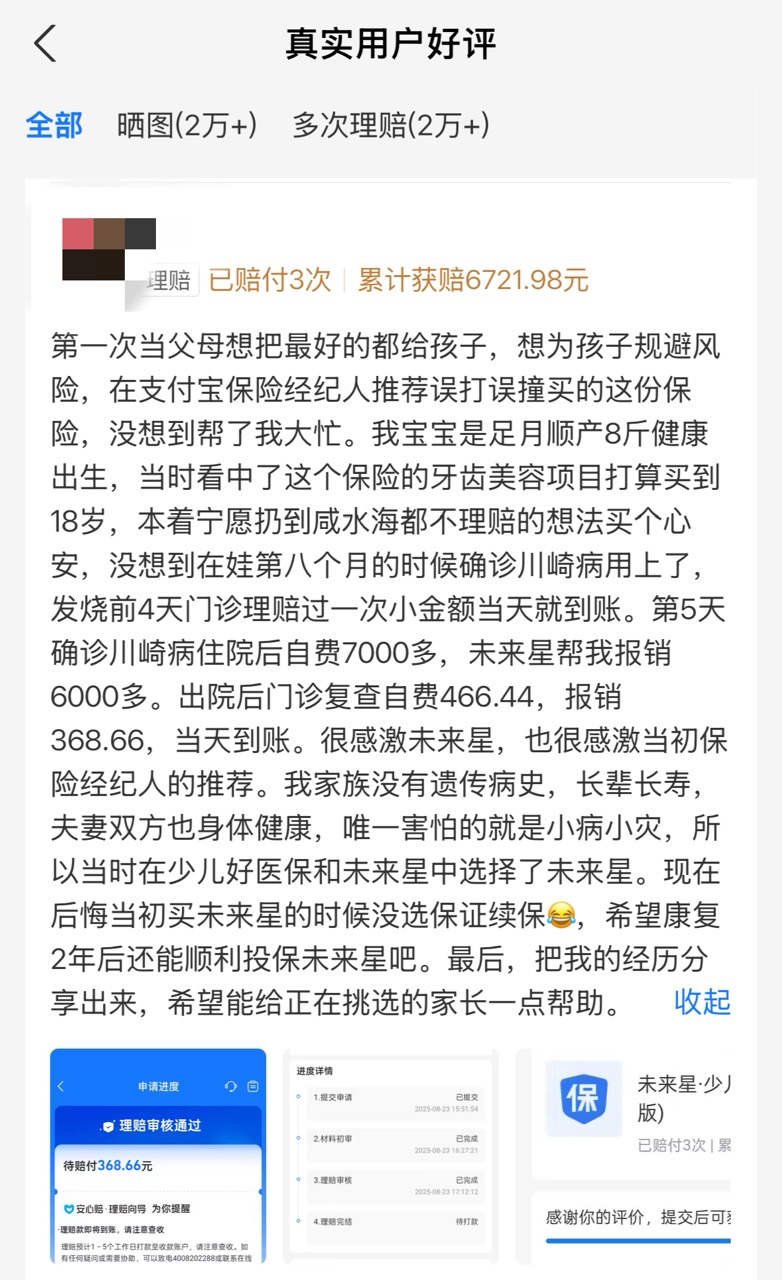
Task: Switch to the 晒图(2万+) tab
Action: (187, 125)
